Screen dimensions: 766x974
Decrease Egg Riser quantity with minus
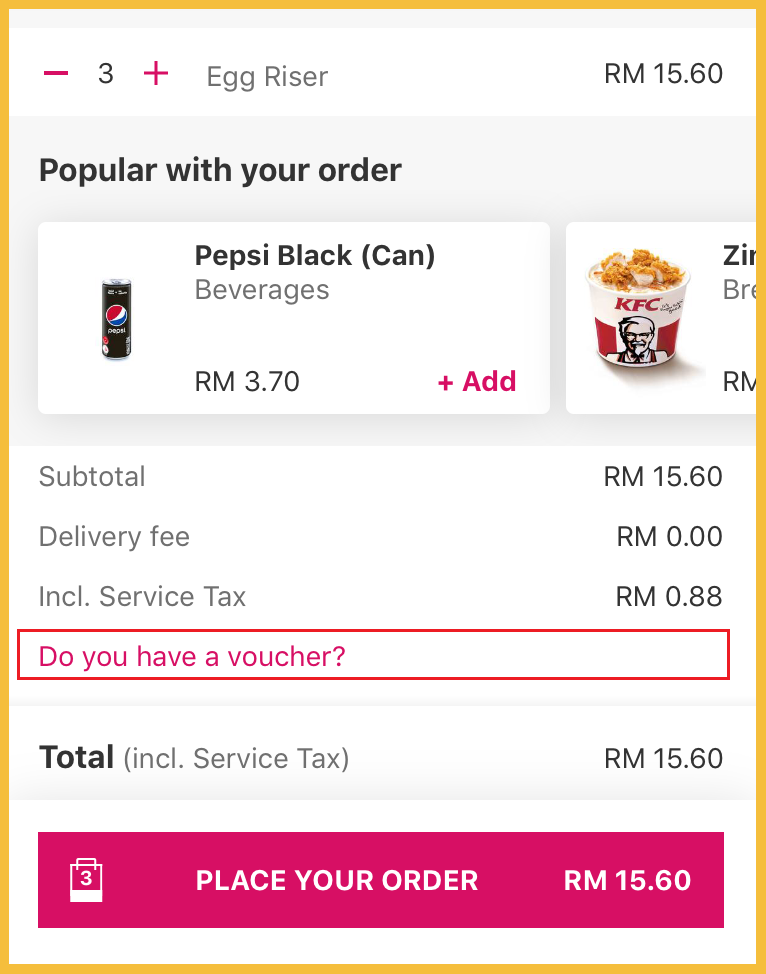[x=56, y=74]
